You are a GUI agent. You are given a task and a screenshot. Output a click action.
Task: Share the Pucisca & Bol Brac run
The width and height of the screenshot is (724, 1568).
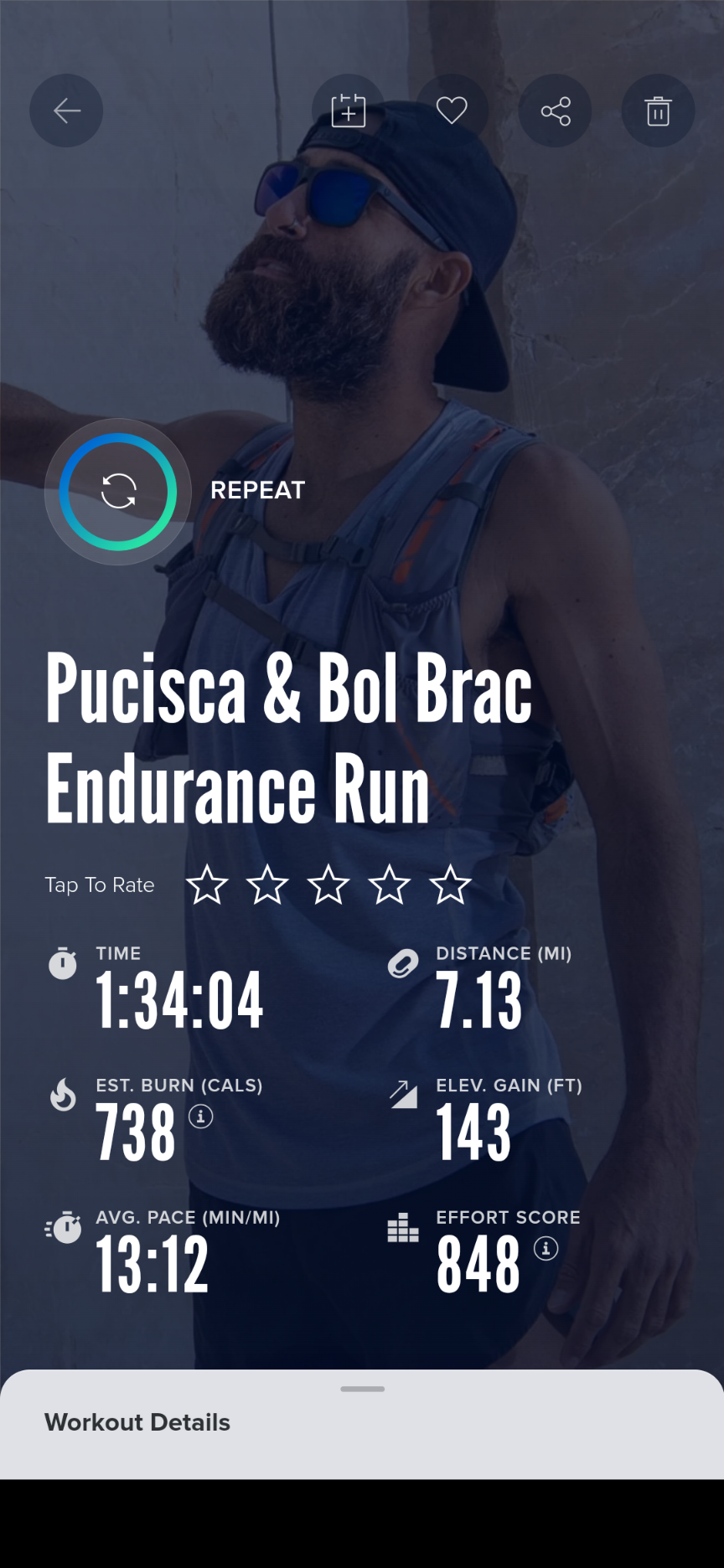coord(556,111)
